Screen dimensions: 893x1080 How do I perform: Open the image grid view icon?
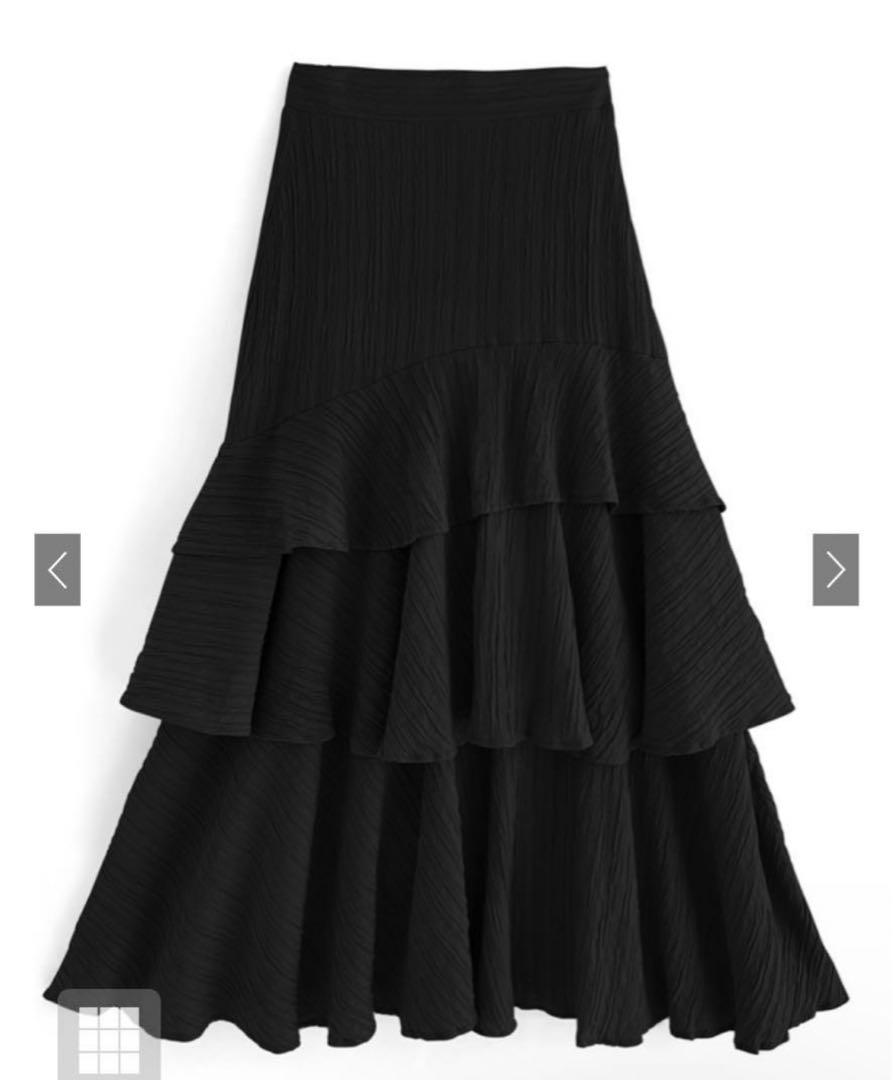(x=109, y=1038)
